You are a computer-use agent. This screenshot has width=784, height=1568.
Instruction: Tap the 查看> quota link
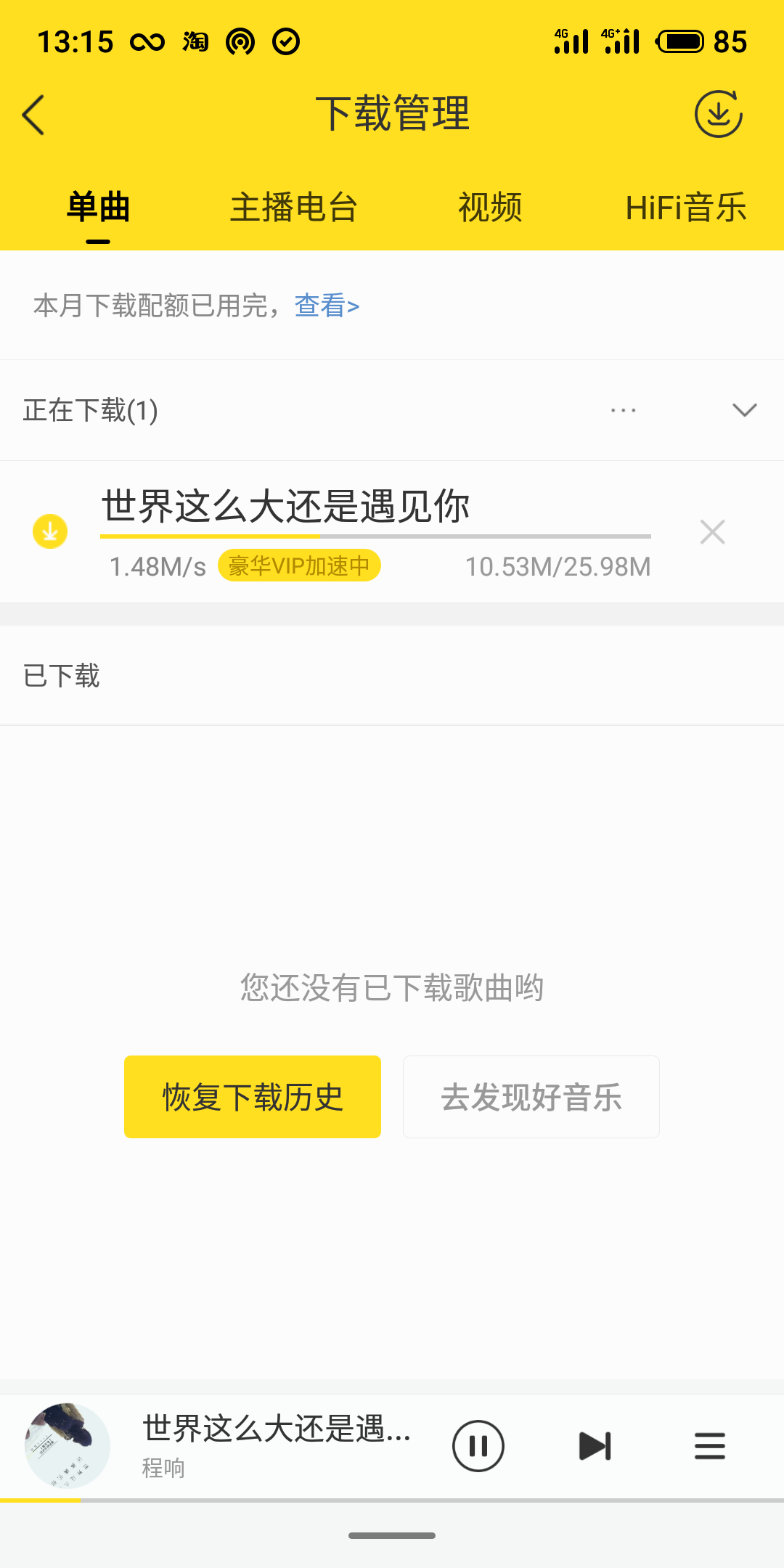tap(327, 306)
